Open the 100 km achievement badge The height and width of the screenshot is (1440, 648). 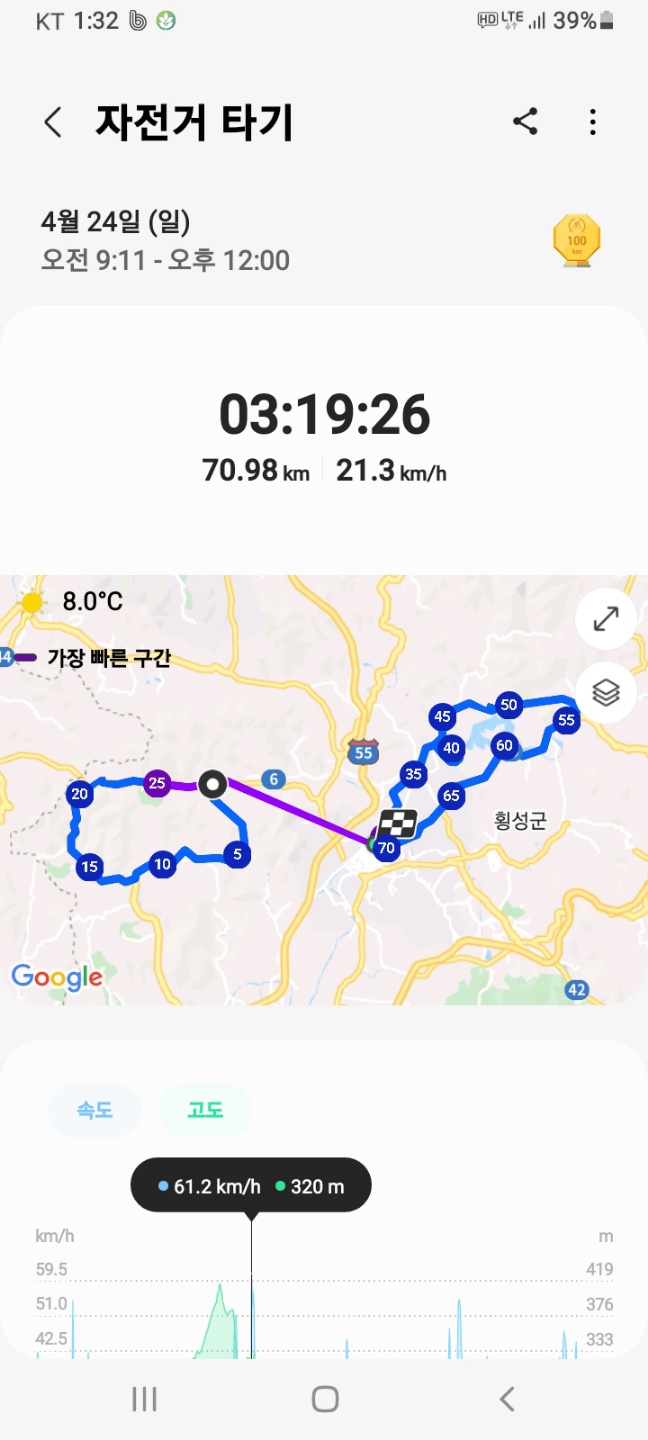[x=577, y=240]
